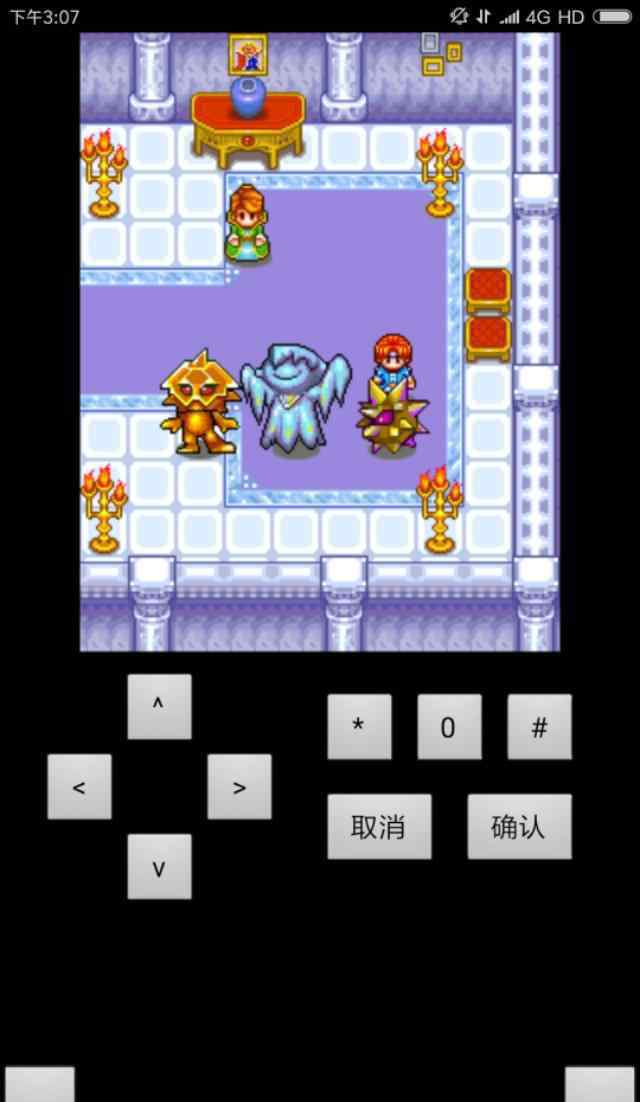This screenshot has height=1102, width=640.
Task: Tap the < left direction button
Action: (79, 786)
